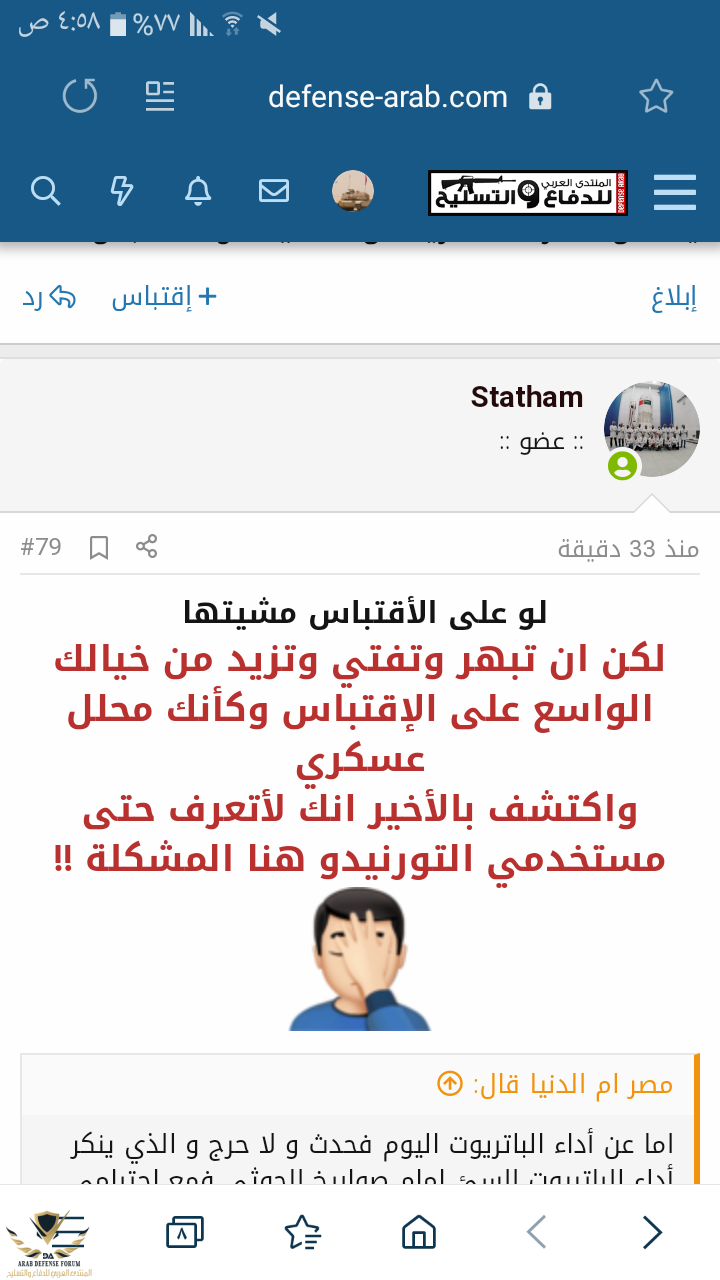This screenshot has width=720, height=1280.
Task: Reload the page in the browser
Action: pyautogui.click(x=80, y=97)
